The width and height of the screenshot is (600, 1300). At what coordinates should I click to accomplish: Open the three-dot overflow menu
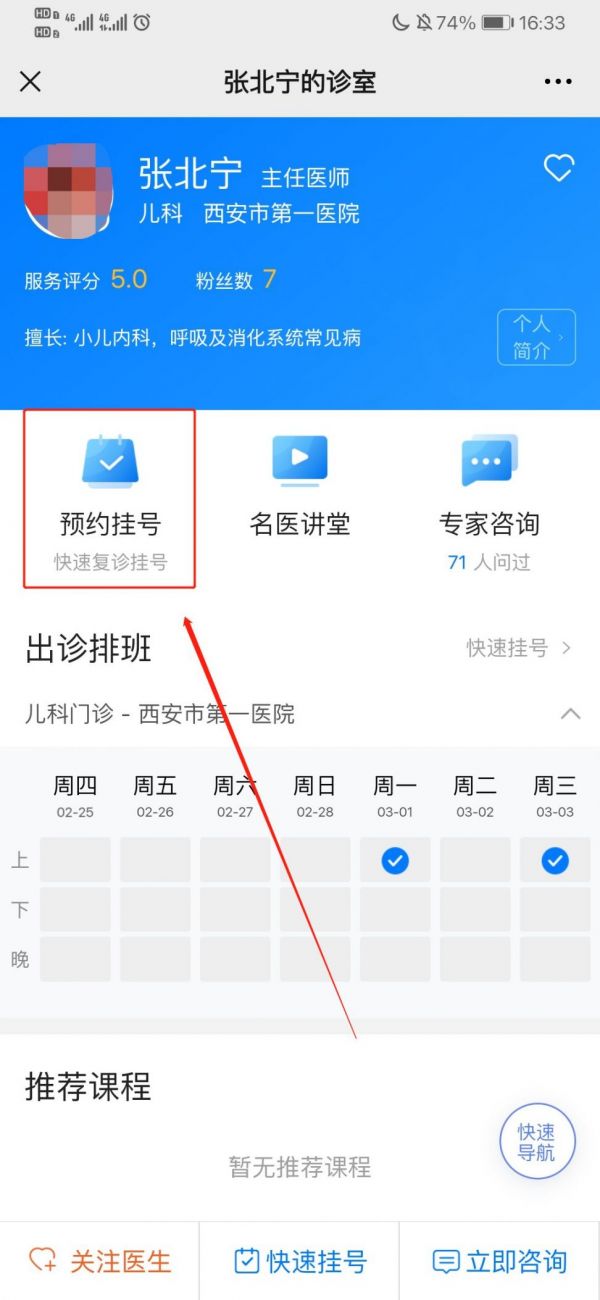click(558, 81)
